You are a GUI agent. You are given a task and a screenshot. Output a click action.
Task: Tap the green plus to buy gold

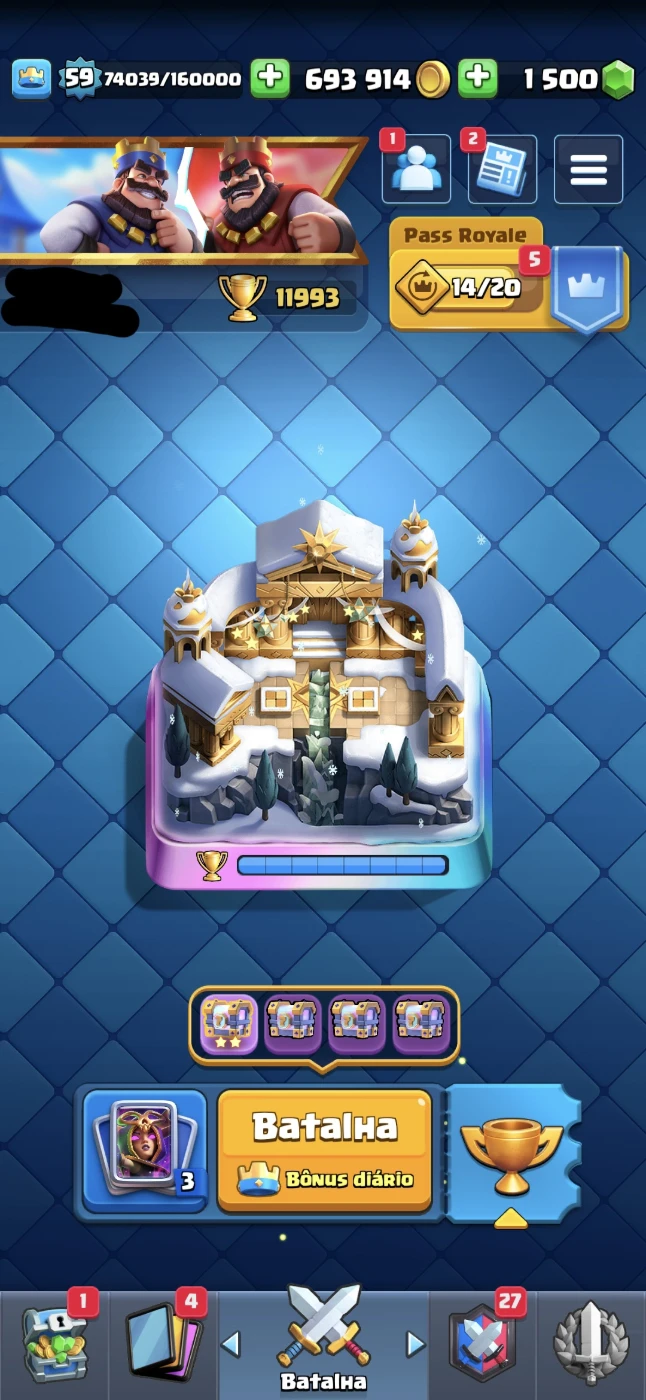pos(270,79)
